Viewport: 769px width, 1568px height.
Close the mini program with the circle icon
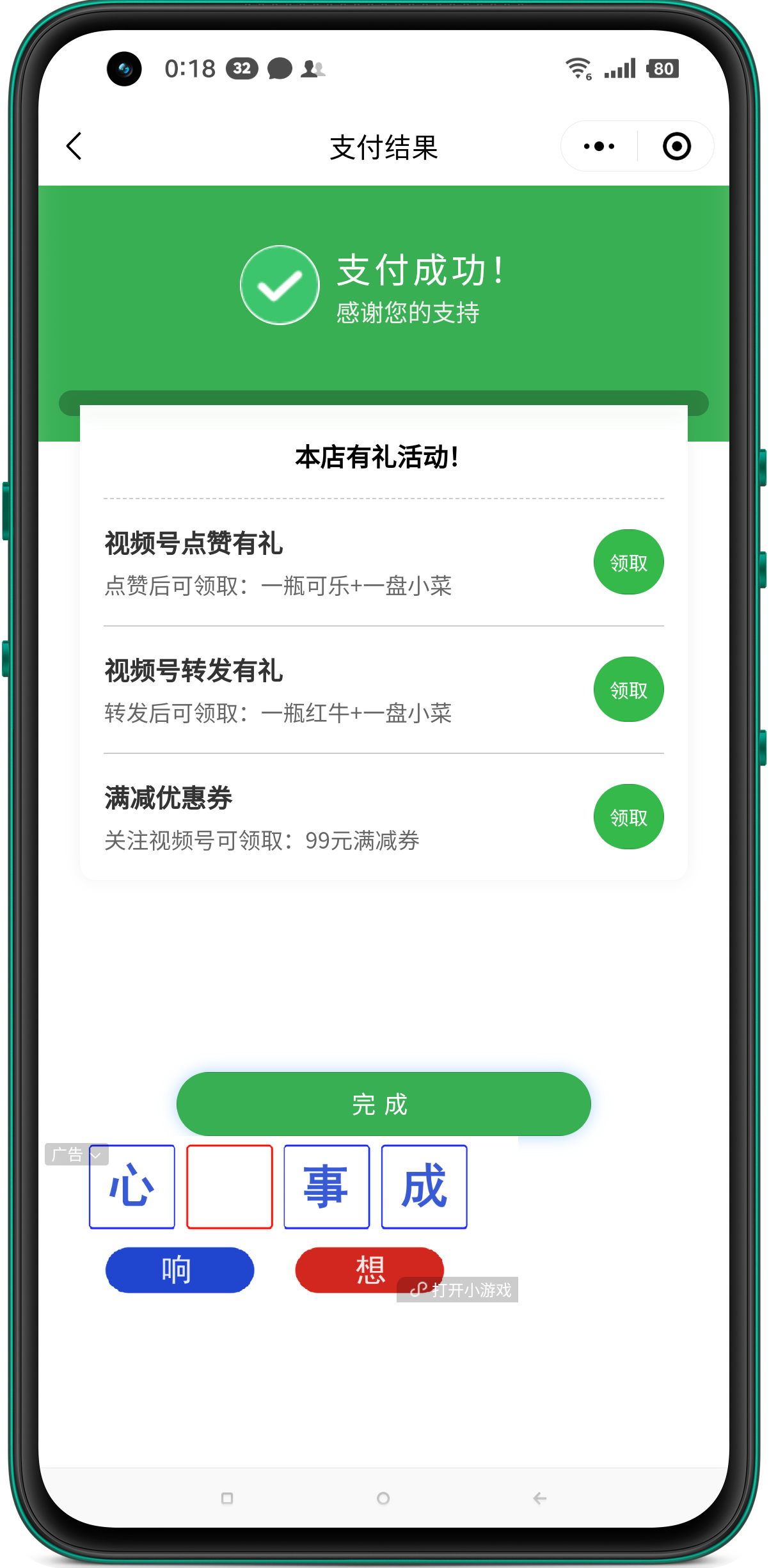coord(676,147)
